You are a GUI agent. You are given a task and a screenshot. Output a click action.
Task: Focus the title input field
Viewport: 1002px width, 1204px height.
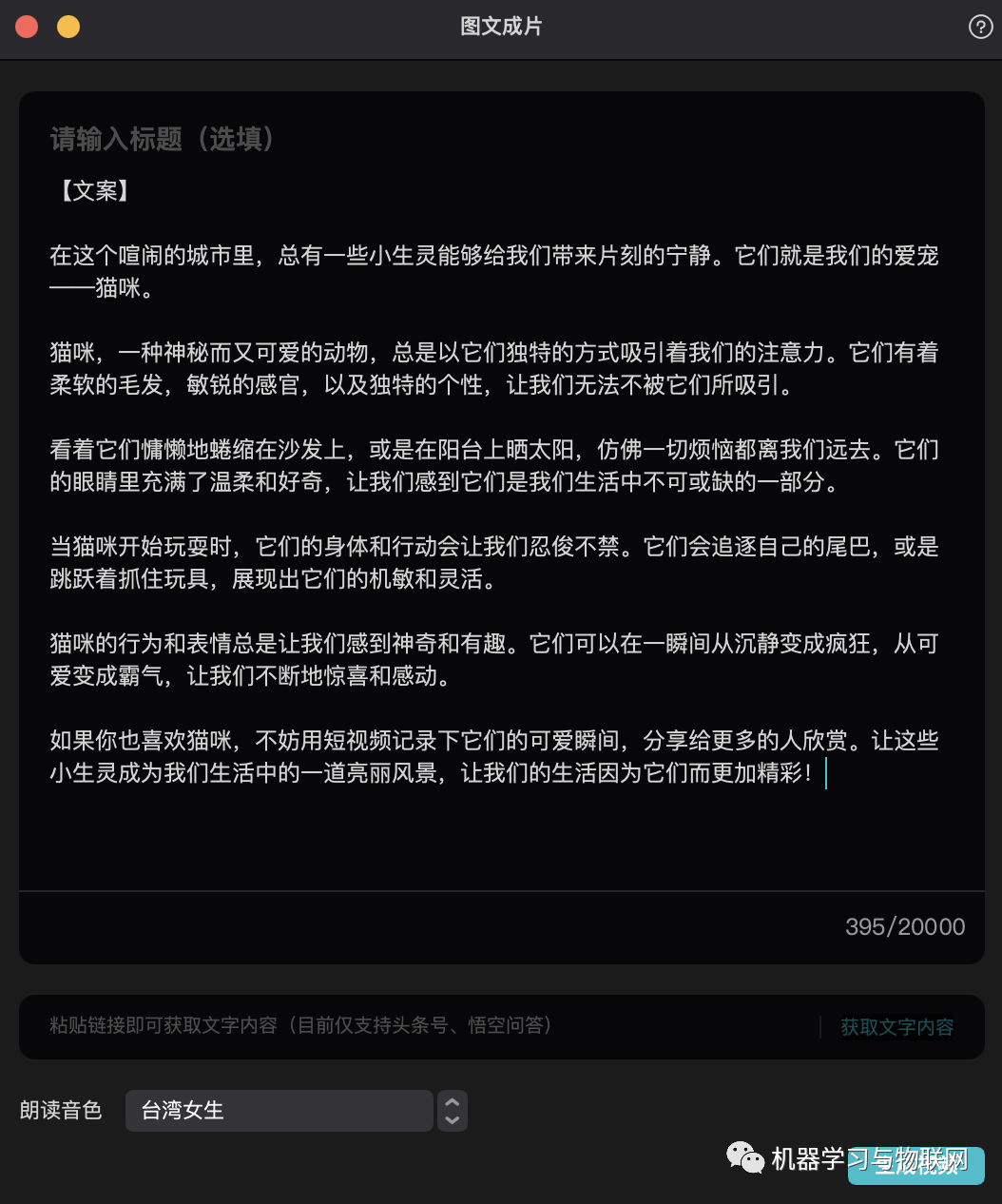click(x=380, y=139)
